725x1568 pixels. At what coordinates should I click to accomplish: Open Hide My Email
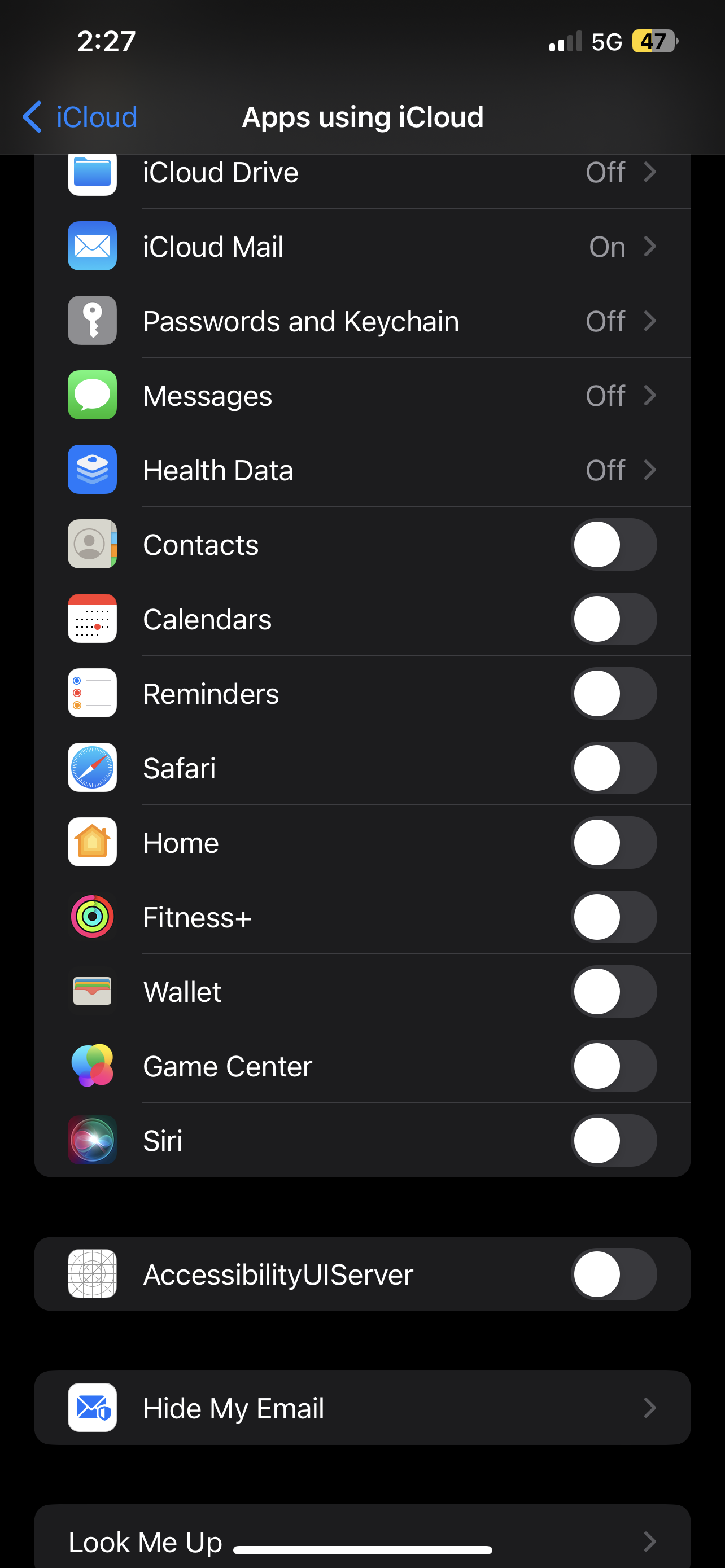point(361,1408)
